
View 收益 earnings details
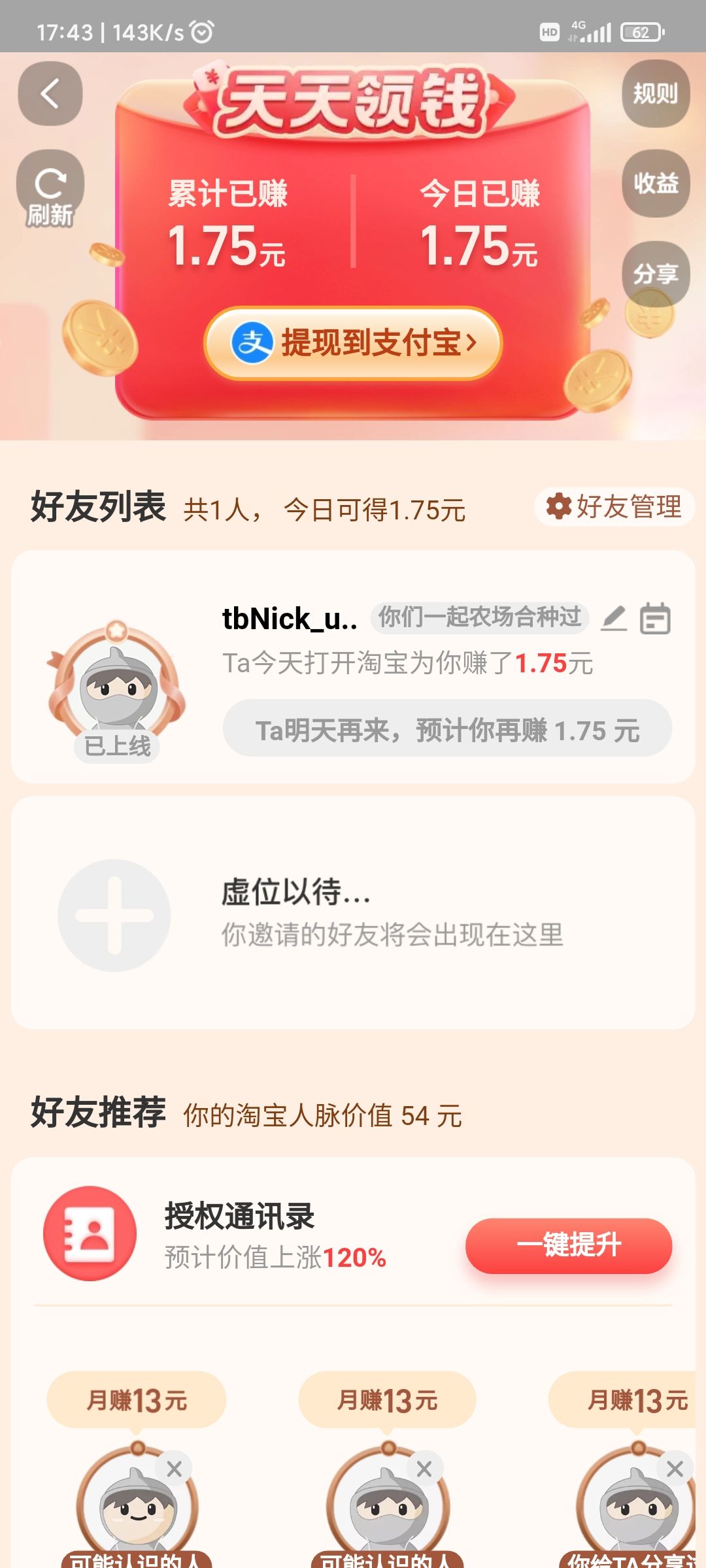pyautogui.click(x=656, y=184)
